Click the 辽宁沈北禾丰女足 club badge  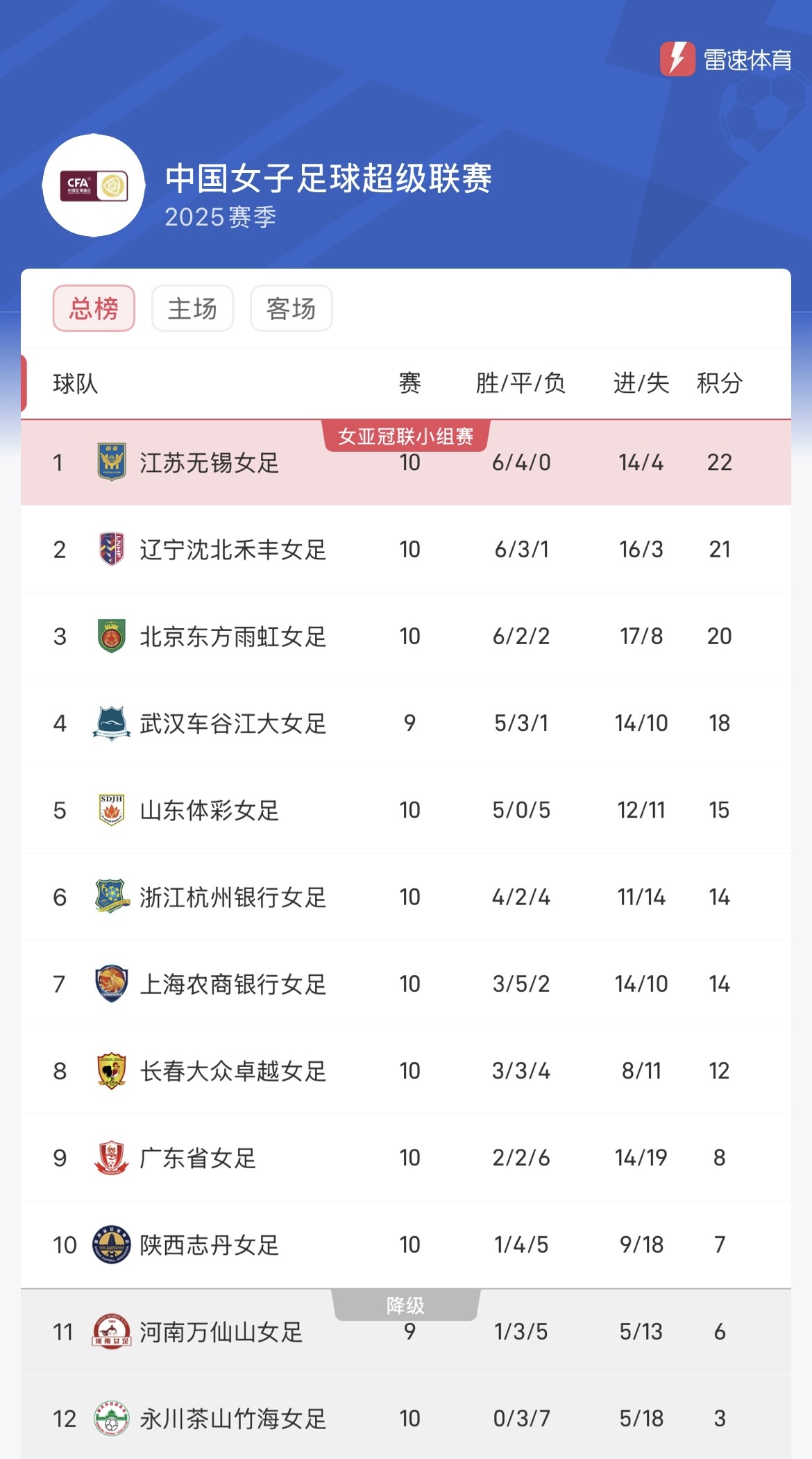coord(111,548)
